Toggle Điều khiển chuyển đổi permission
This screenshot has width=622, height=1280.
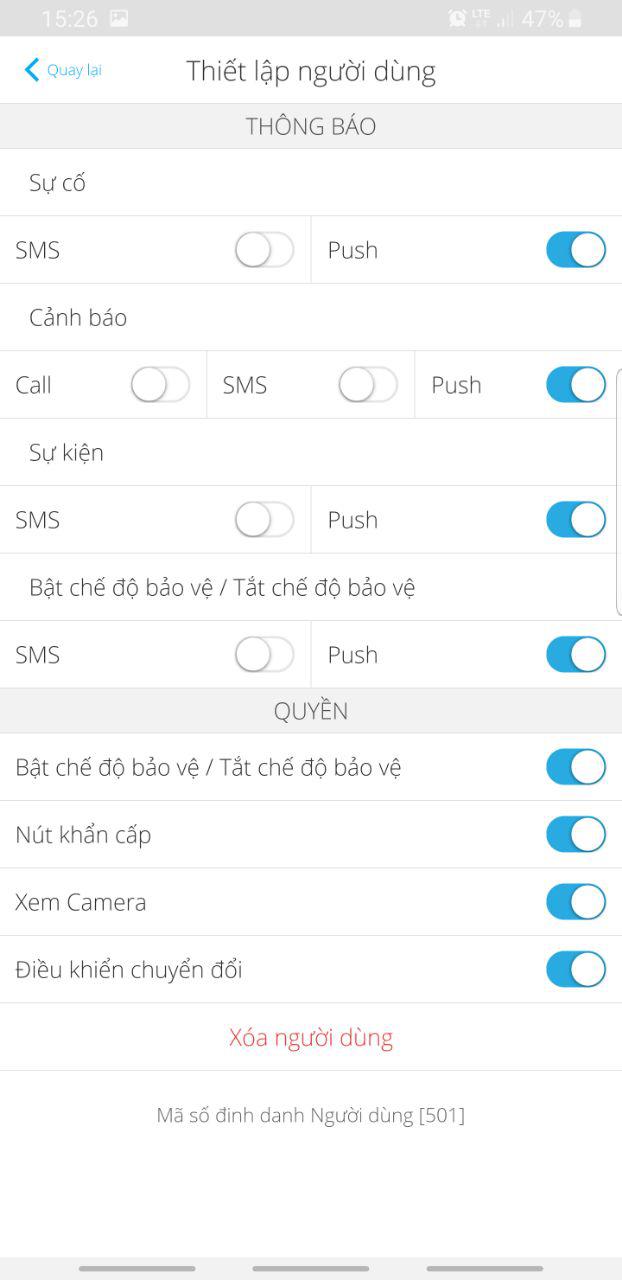576,970
